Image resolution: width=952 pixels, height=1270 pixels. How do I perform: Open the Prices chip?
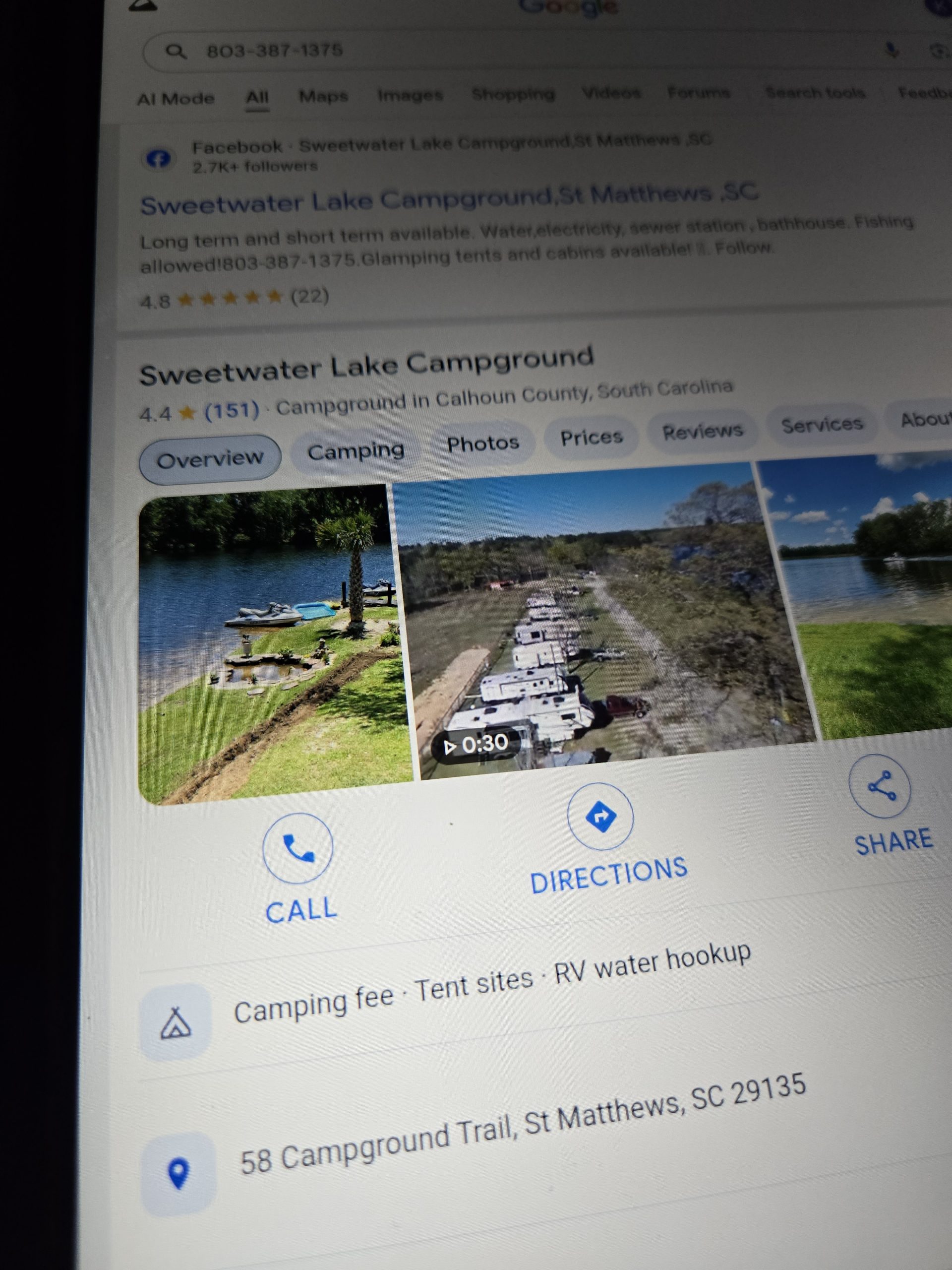pos(591,438)
